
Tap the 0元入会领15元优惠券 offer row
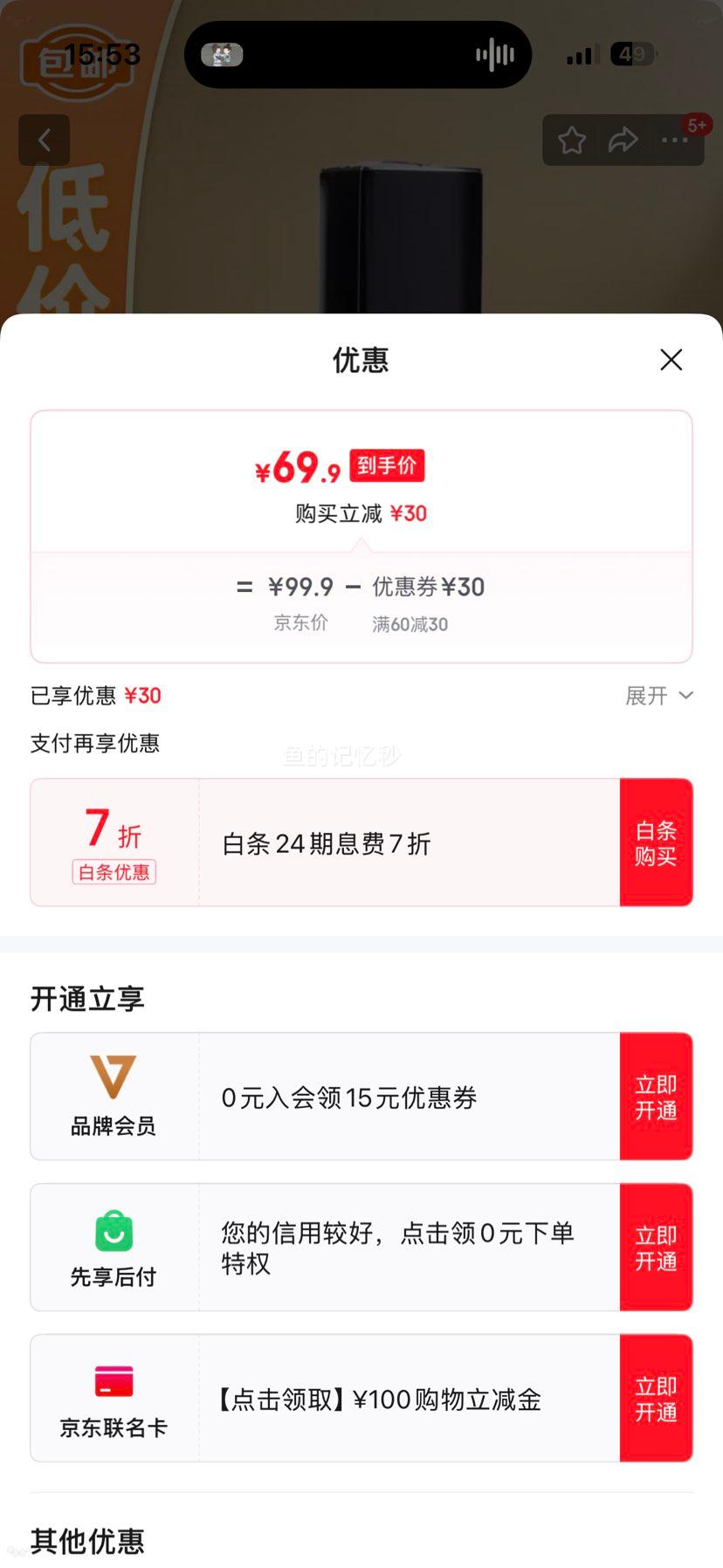349,1097
